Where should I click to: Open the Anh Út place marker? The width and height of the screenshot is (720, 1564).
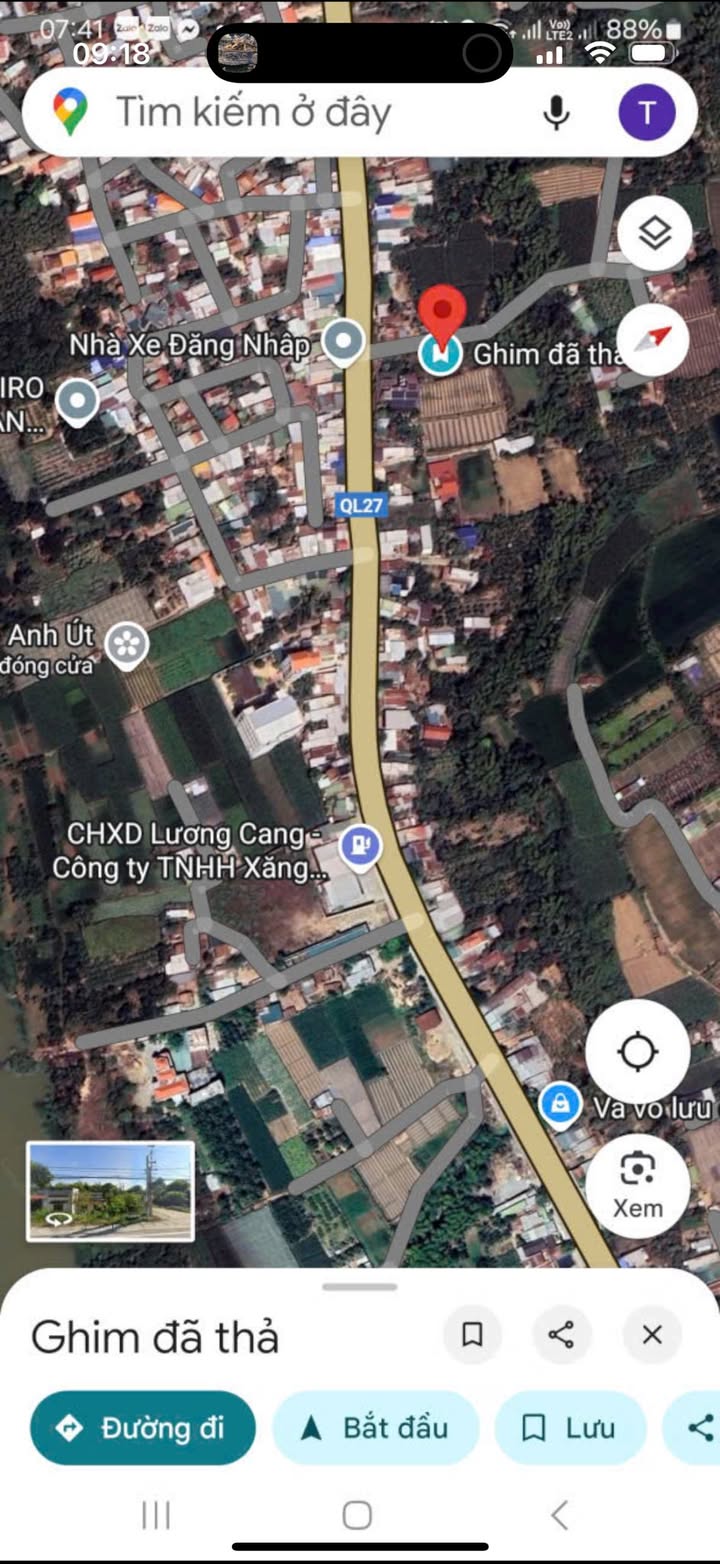click(x=126, y=646)
